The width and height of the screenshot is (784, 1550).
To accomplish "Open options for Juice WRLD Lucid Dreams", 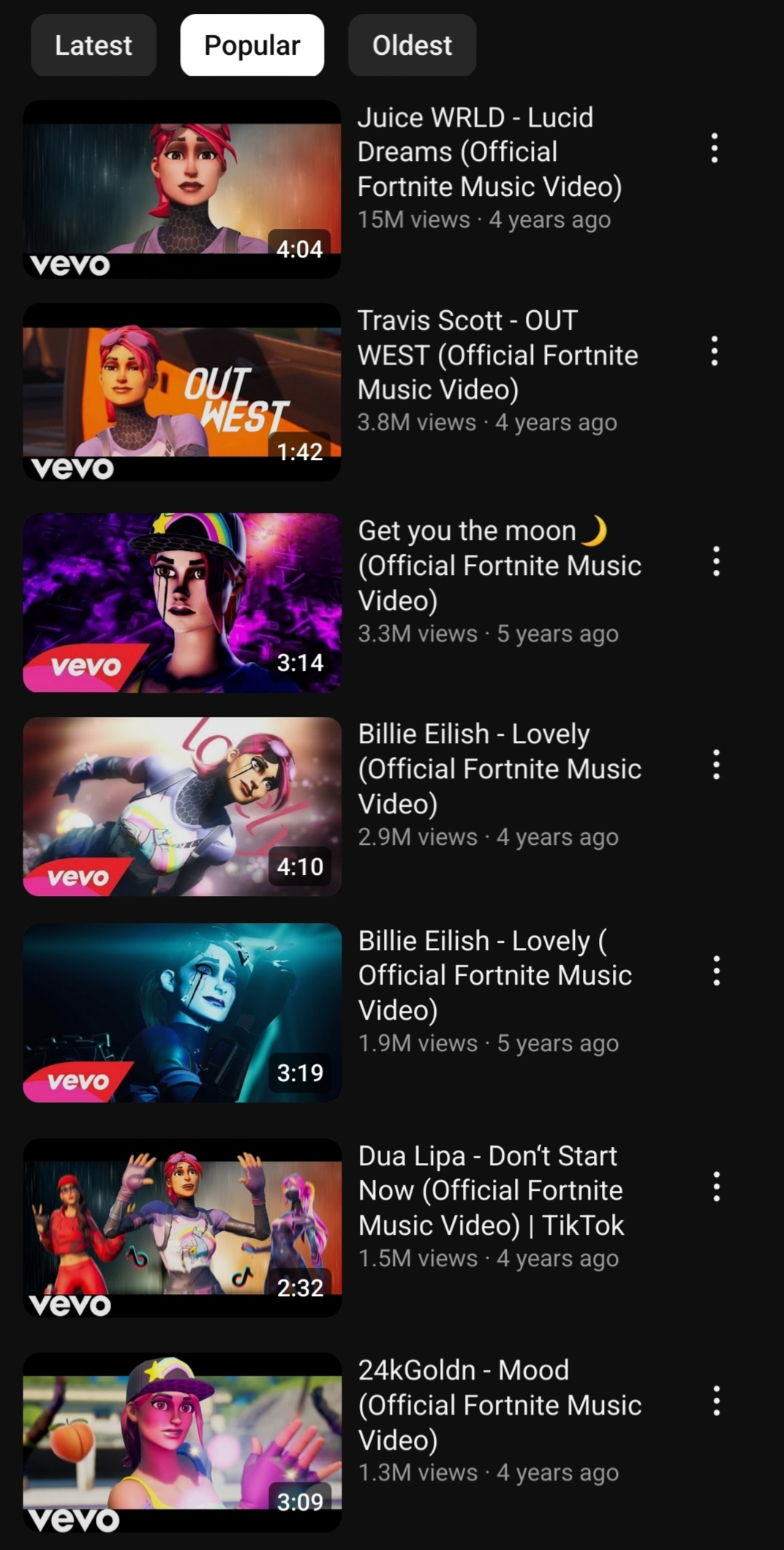I will (x=715, y=148).
